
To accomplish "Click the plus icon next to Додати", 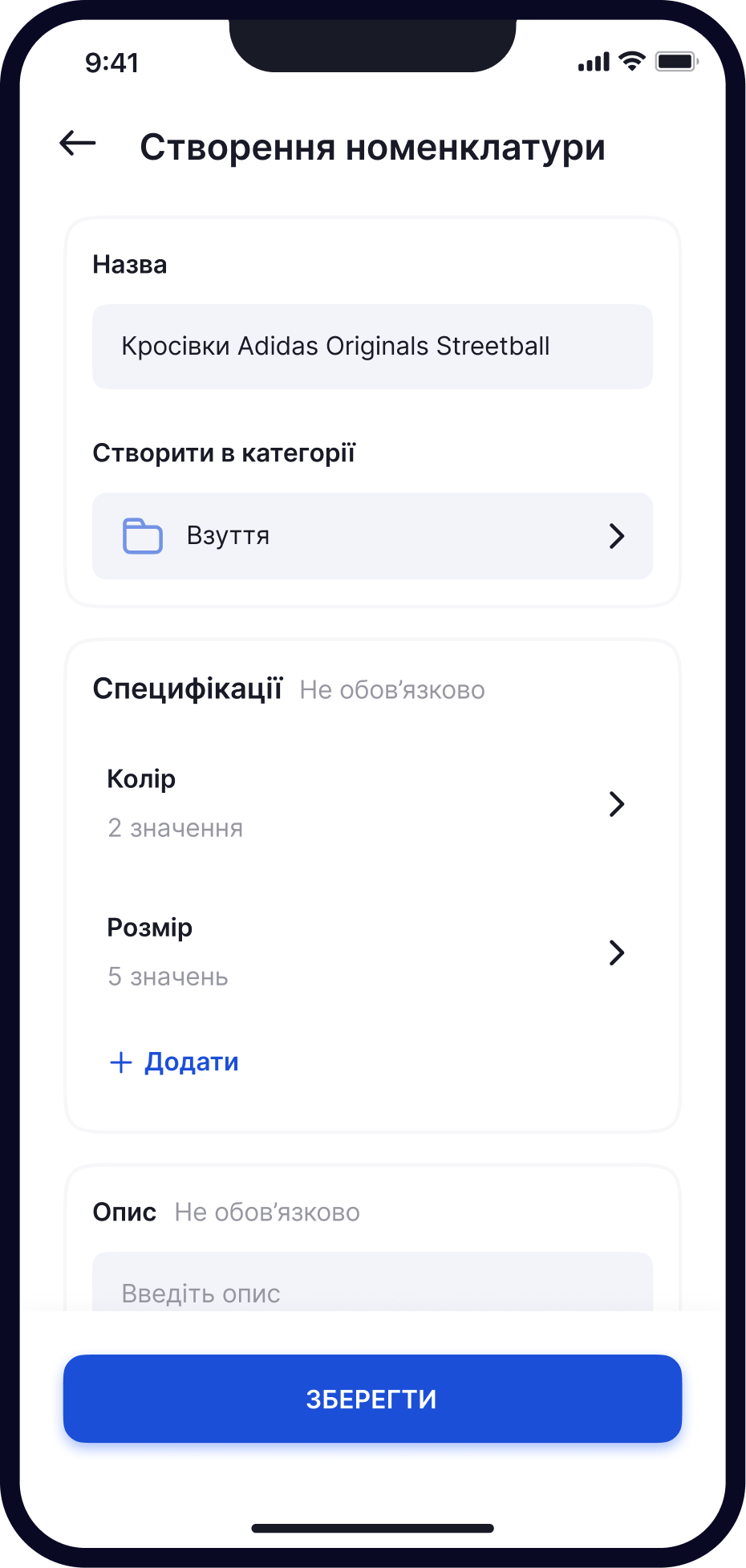I will 119,1061.
